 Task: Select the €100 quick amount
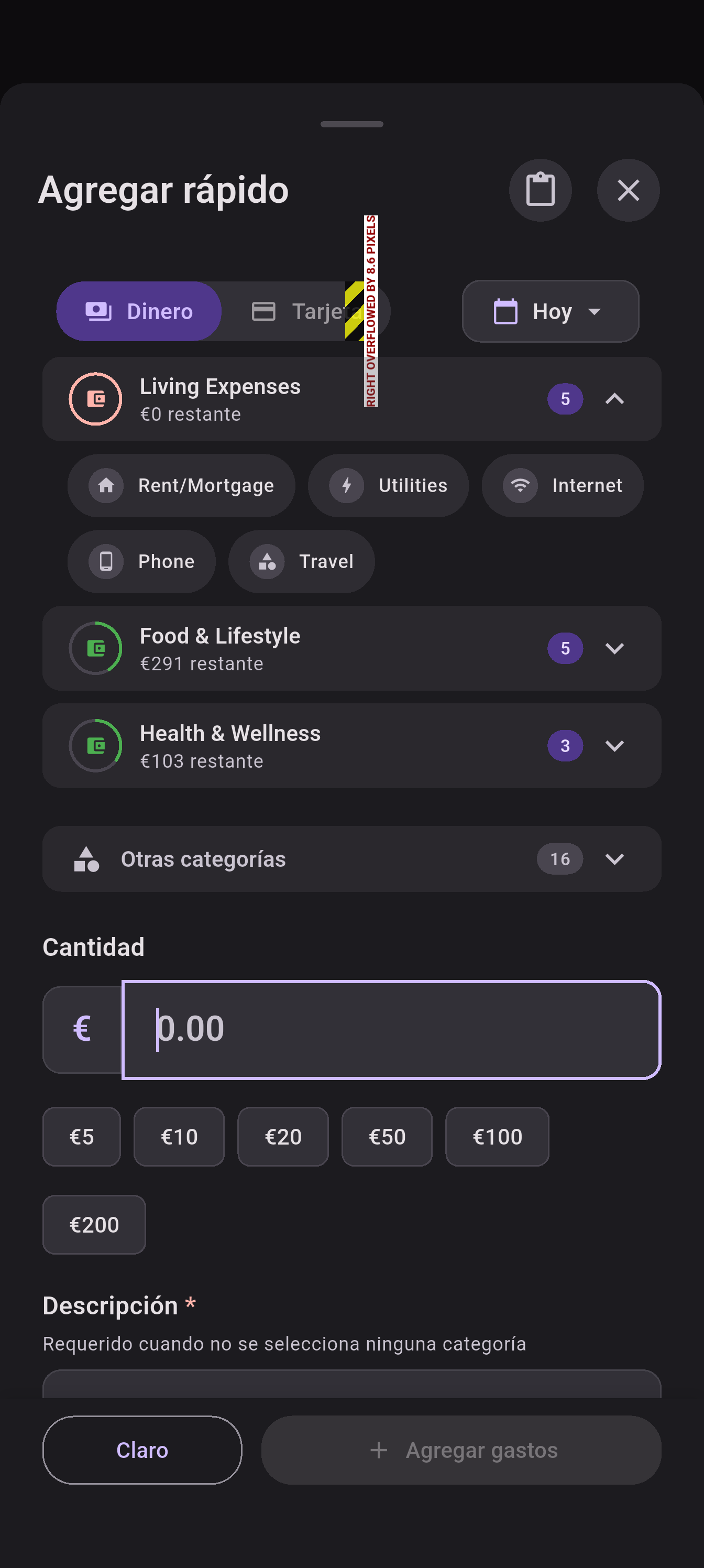point(497,1137)
